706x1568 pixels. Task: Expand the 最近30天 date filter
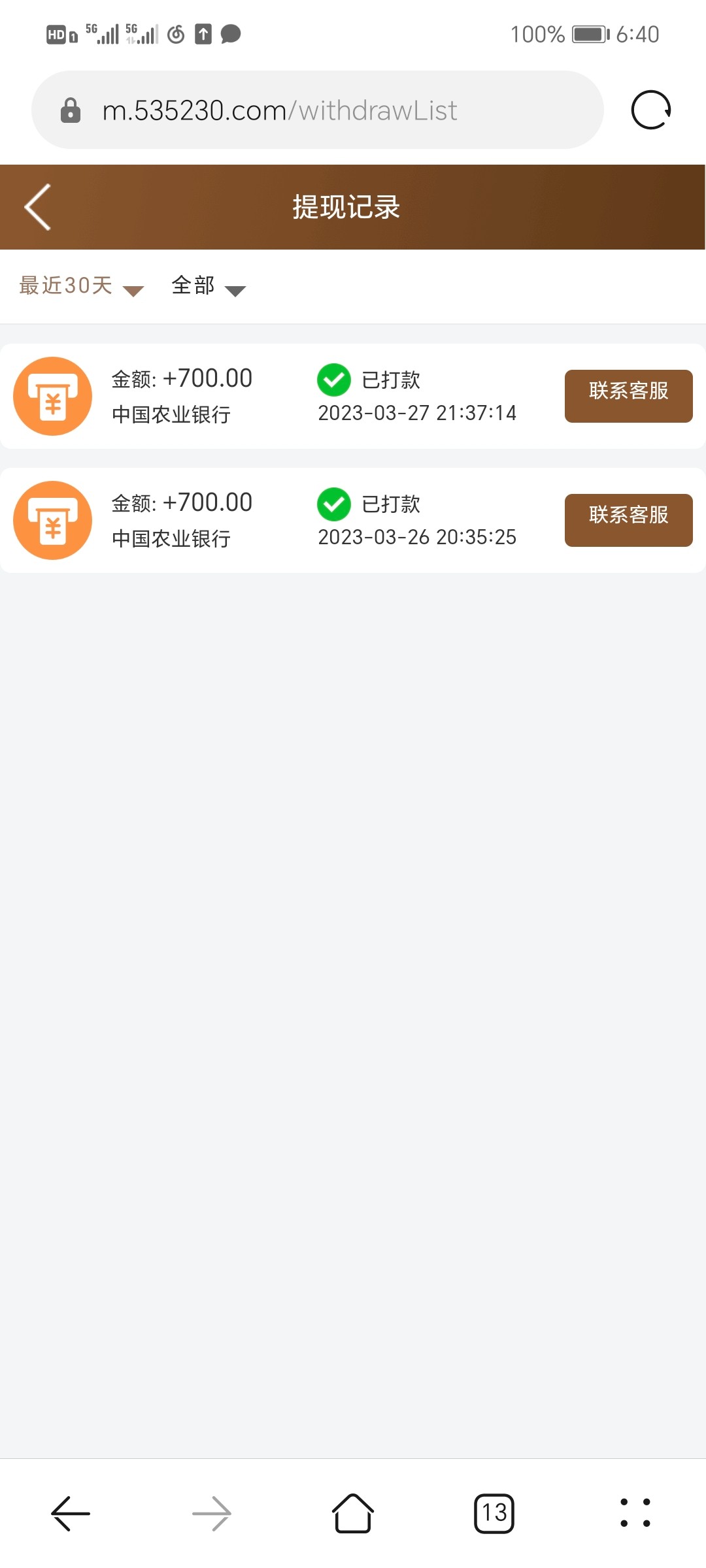81,287
